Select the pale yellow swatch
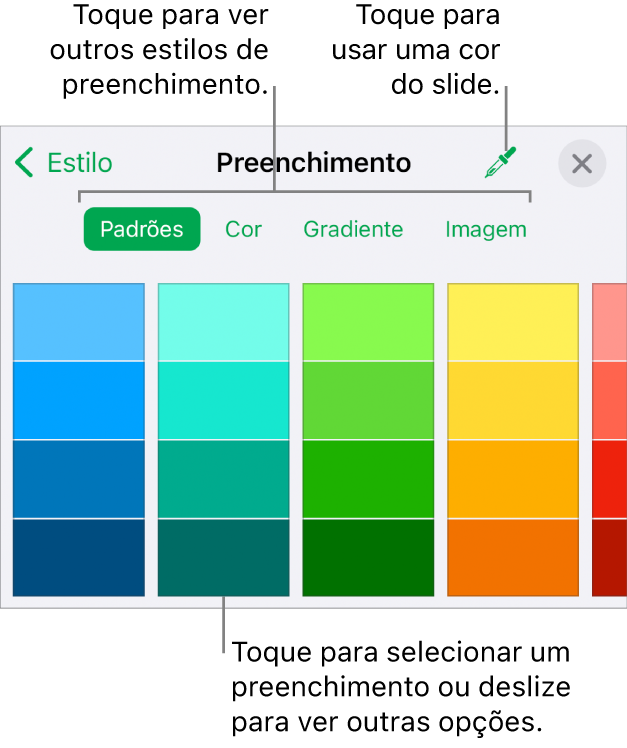The image size is (627, 748). (x=512, y=321)
